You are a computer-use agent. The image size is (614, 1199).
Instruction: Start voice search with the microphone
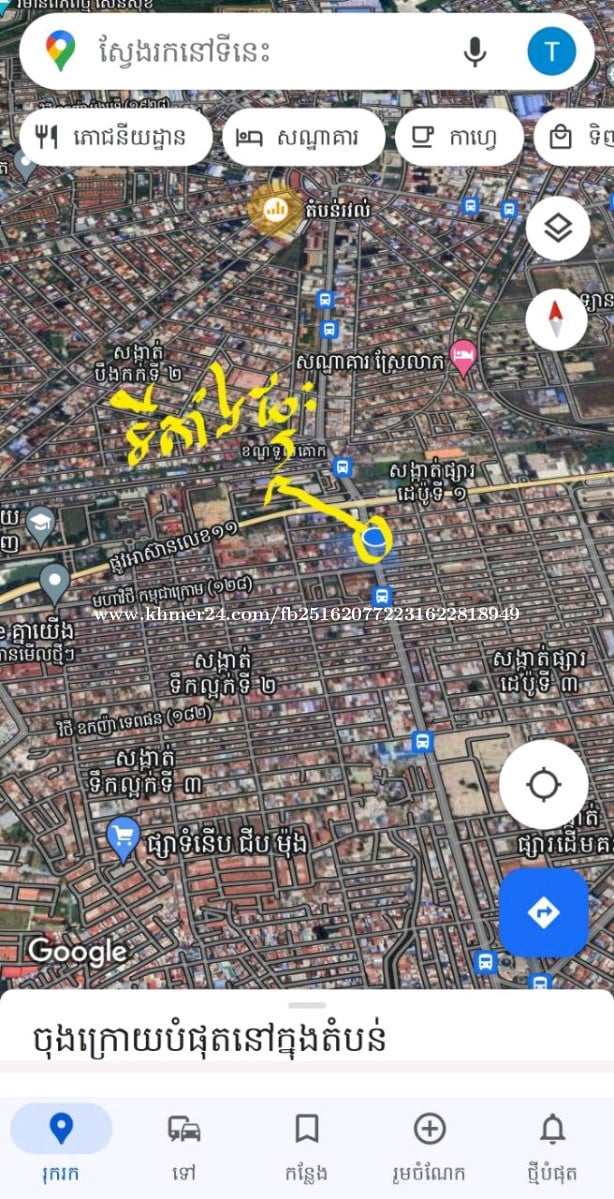click(475, 51)
